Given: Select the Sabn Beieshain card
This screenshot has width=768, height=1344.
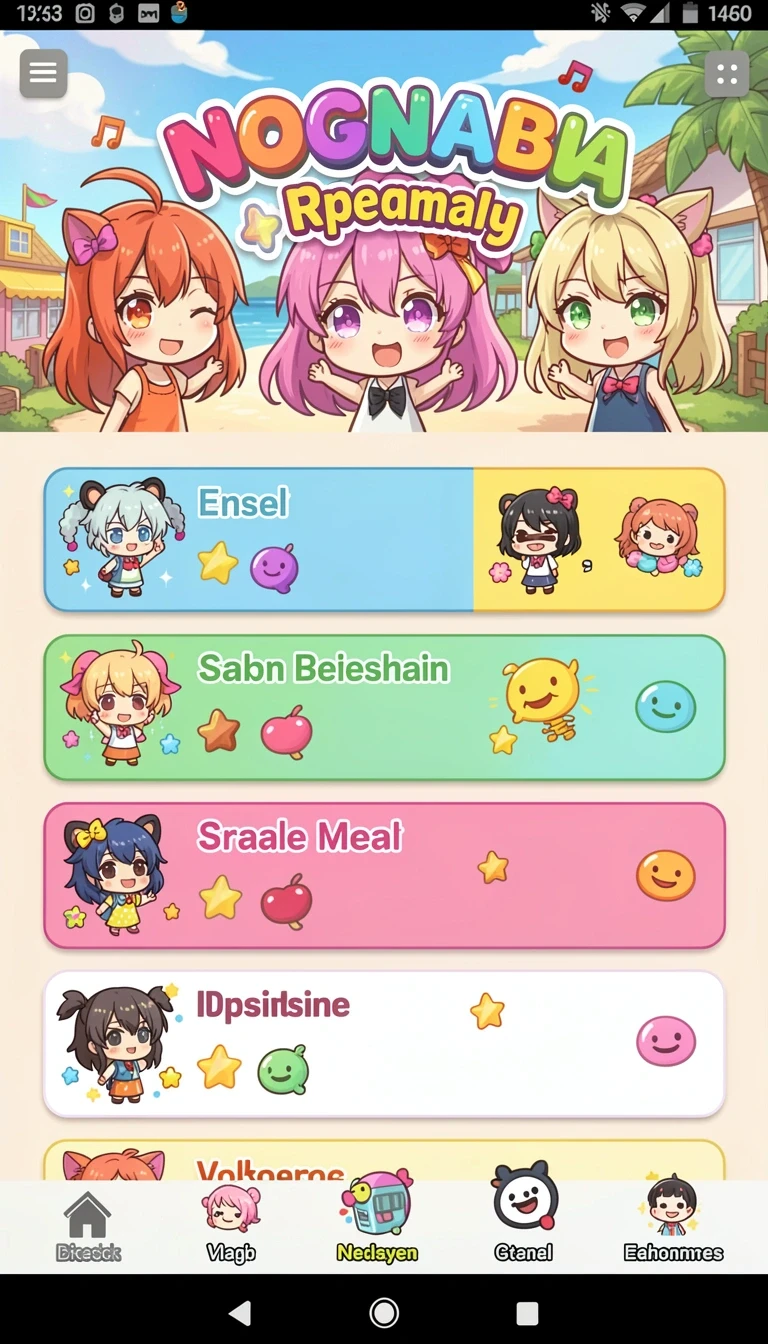Looking at the screenshot, I should [384, 707].
